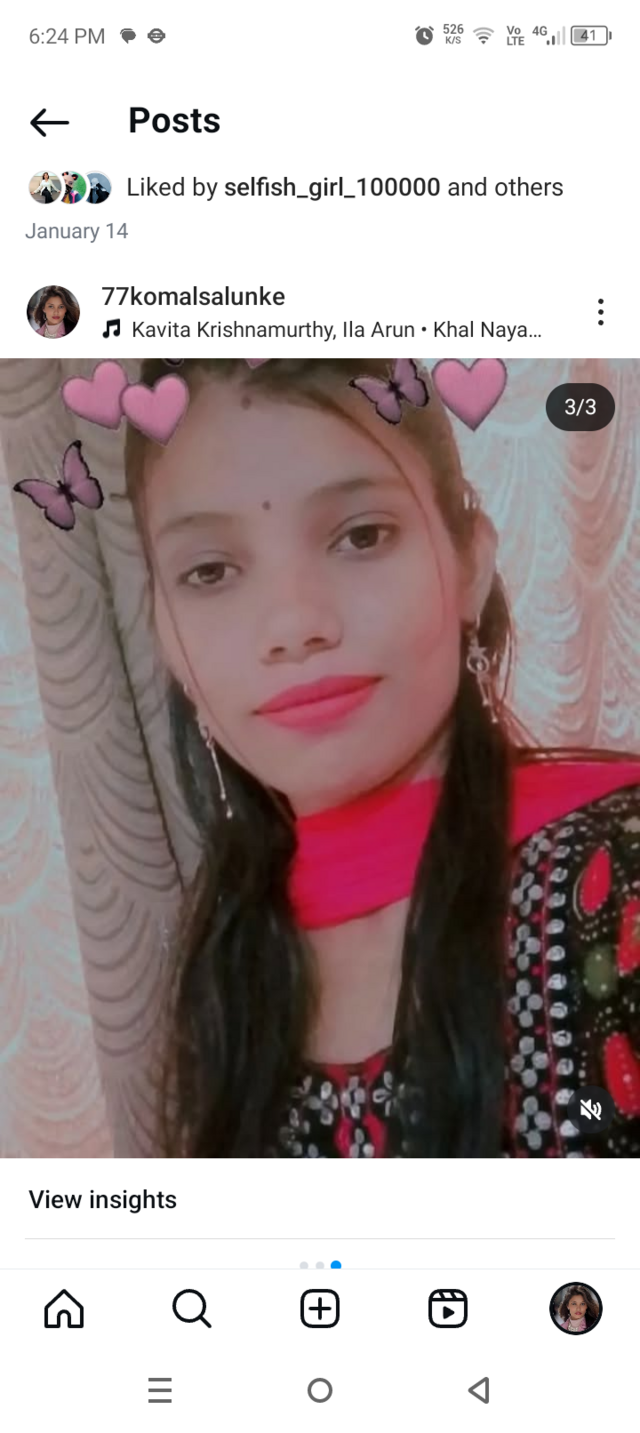Create a new post
Image resolution: width=640 pixels, height=1433 pixels.
(x=320, y=1308)
